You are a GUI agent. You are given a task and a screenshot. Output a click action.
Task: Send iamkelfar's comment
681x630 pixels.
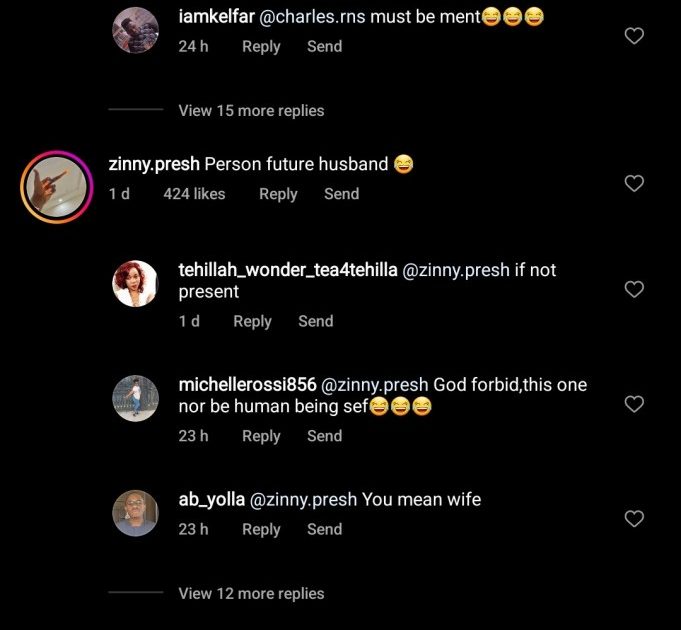[324, 46]
